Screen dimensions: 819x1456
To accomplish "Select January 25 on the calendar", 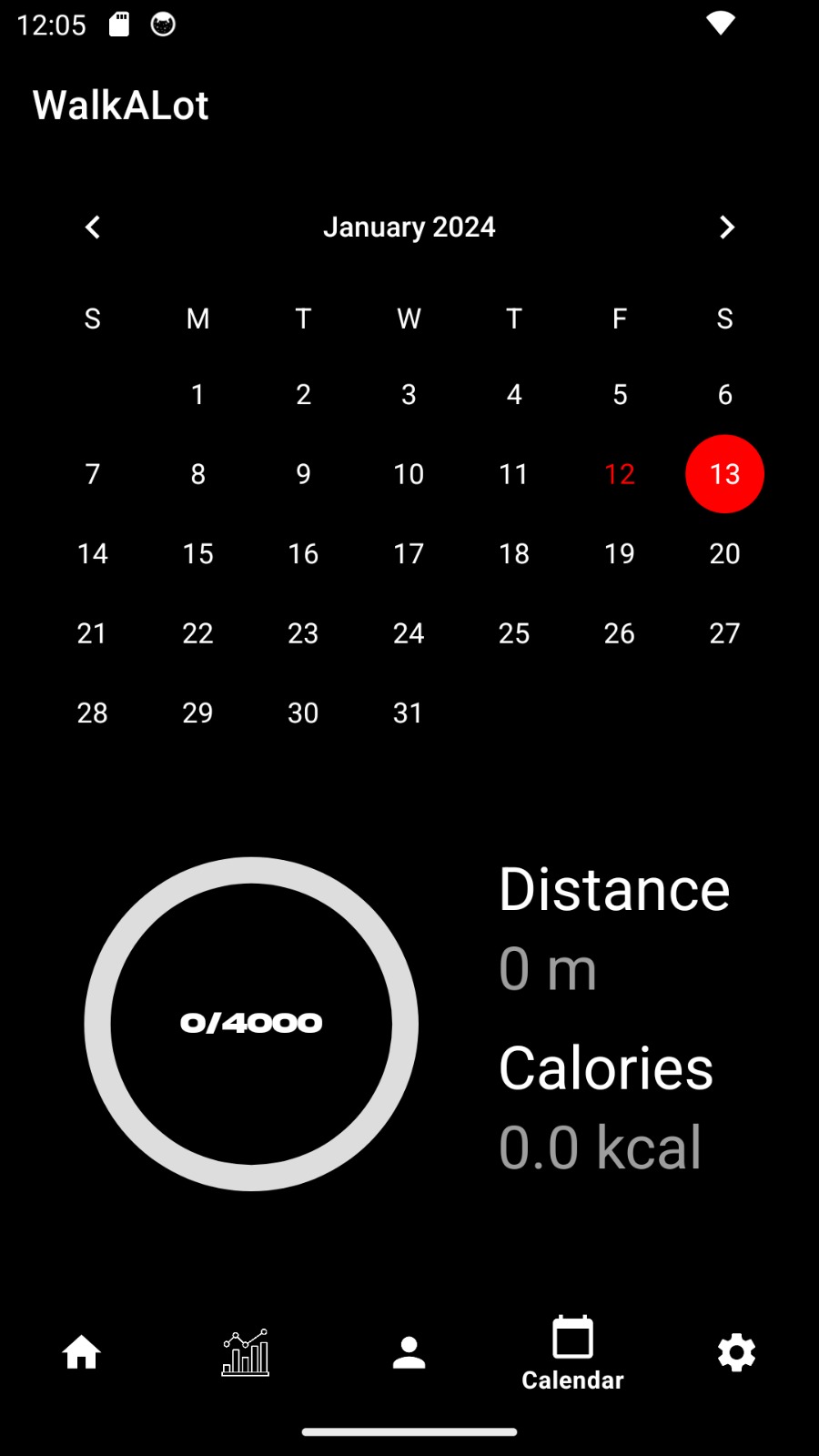I will (514, 633).
